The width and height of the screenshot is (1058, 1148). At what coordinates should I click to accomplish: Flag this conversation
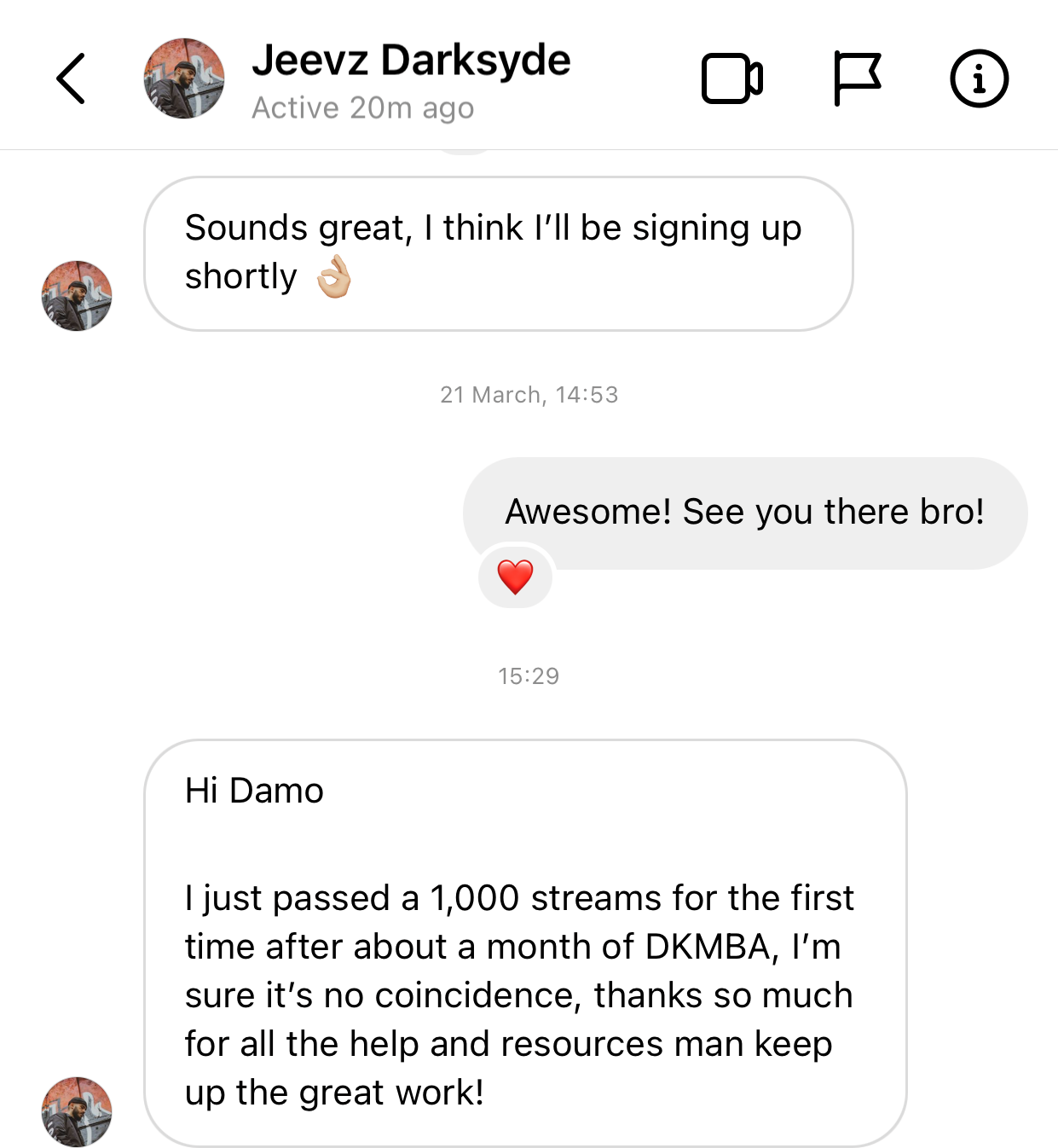point(856,78)
